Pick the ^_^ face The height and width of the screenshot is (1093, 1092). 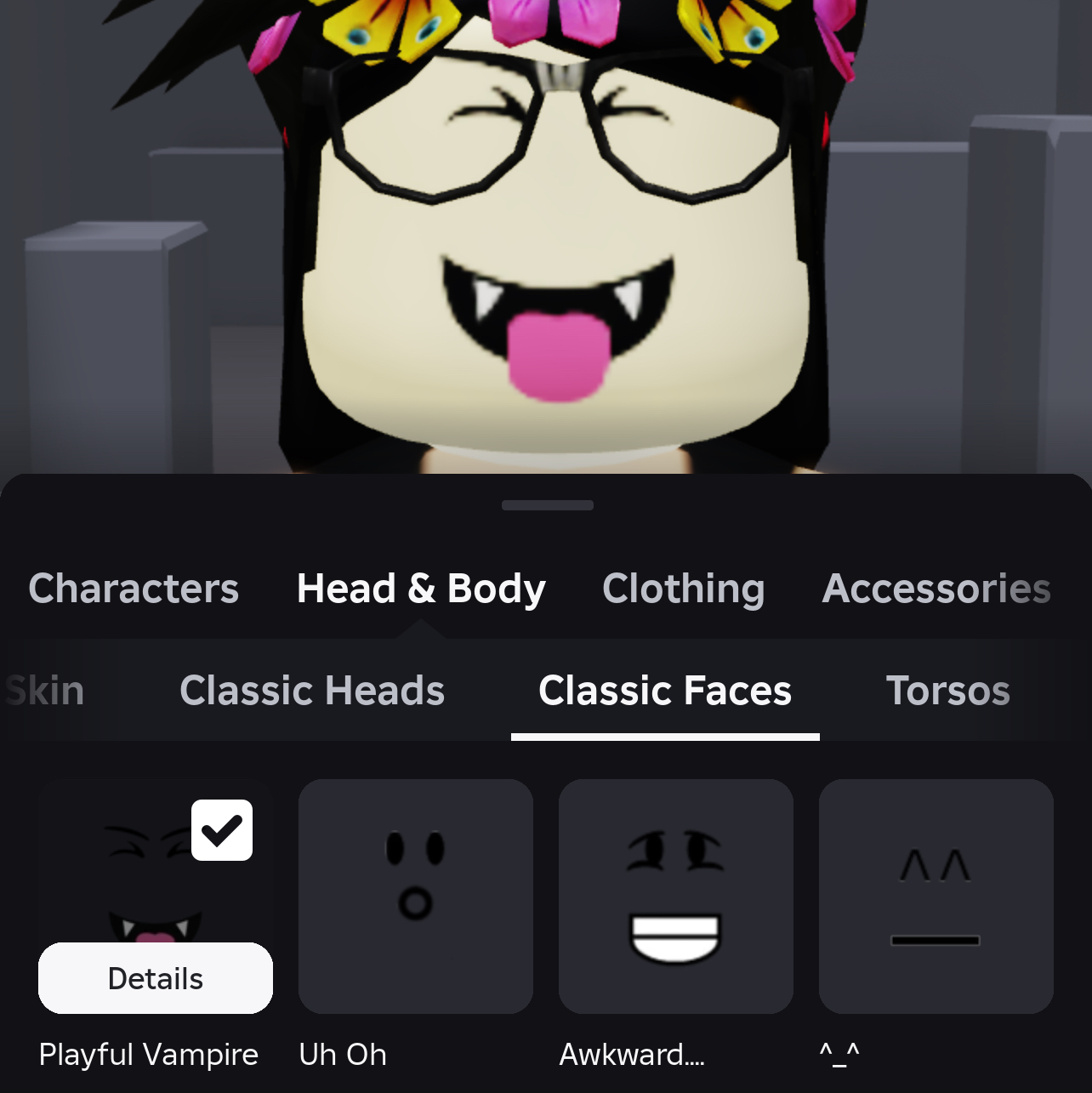936,896
